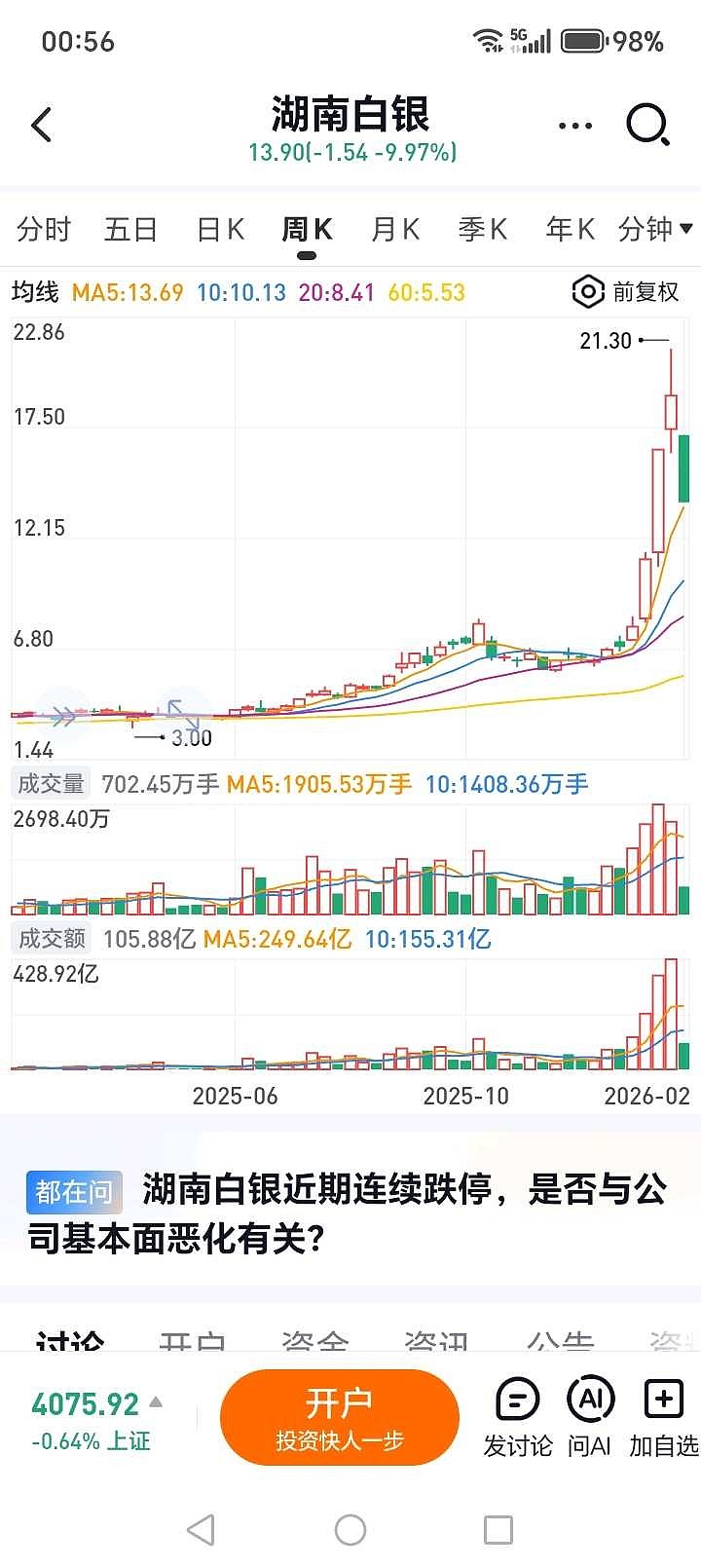Select the 月K chart tab
Screen dimensions: 701x1568
(395, 230)
